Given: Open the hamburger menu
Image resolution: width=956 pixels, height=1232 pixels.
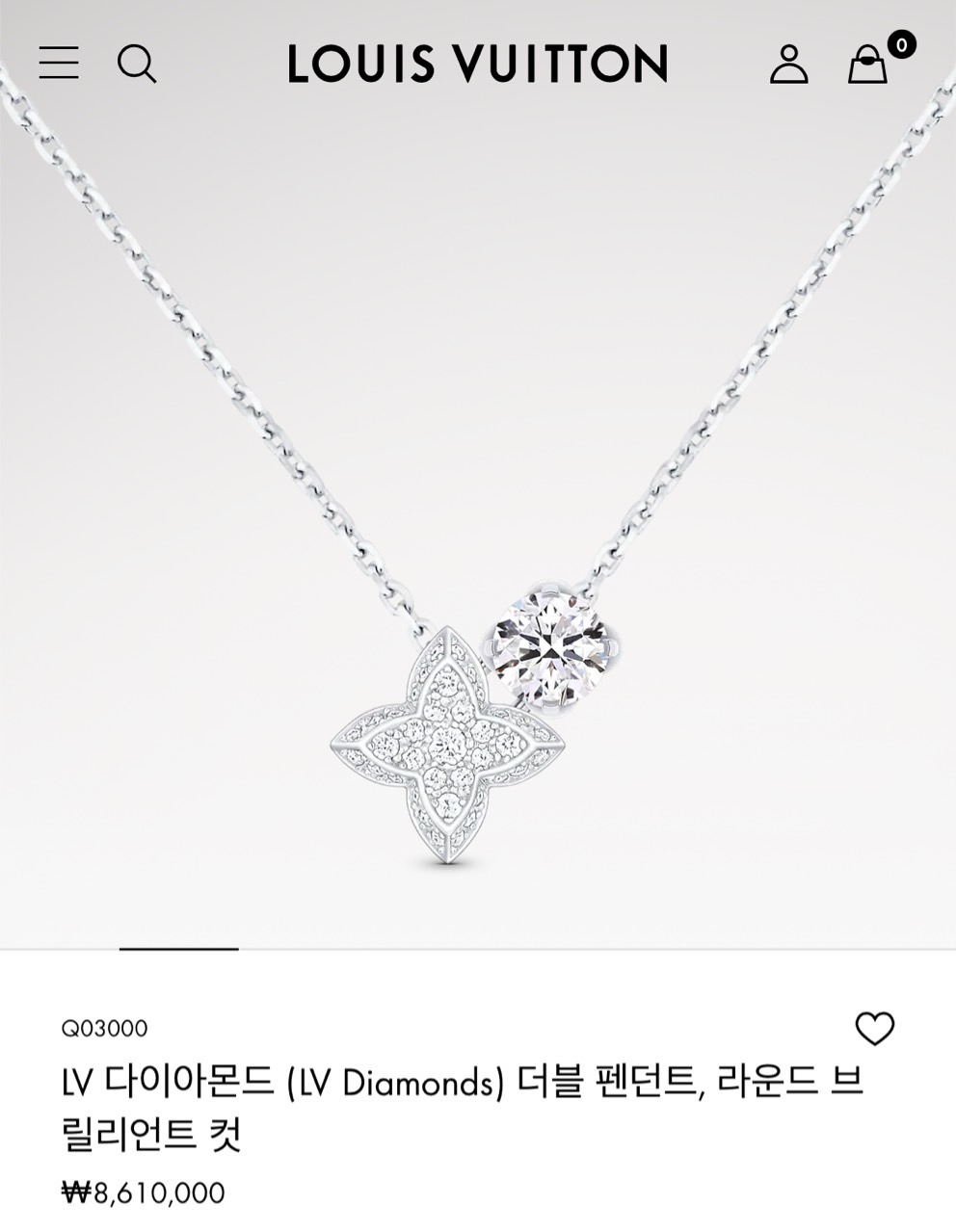Looking at the screenshot, I should click(x=59, y=63).
